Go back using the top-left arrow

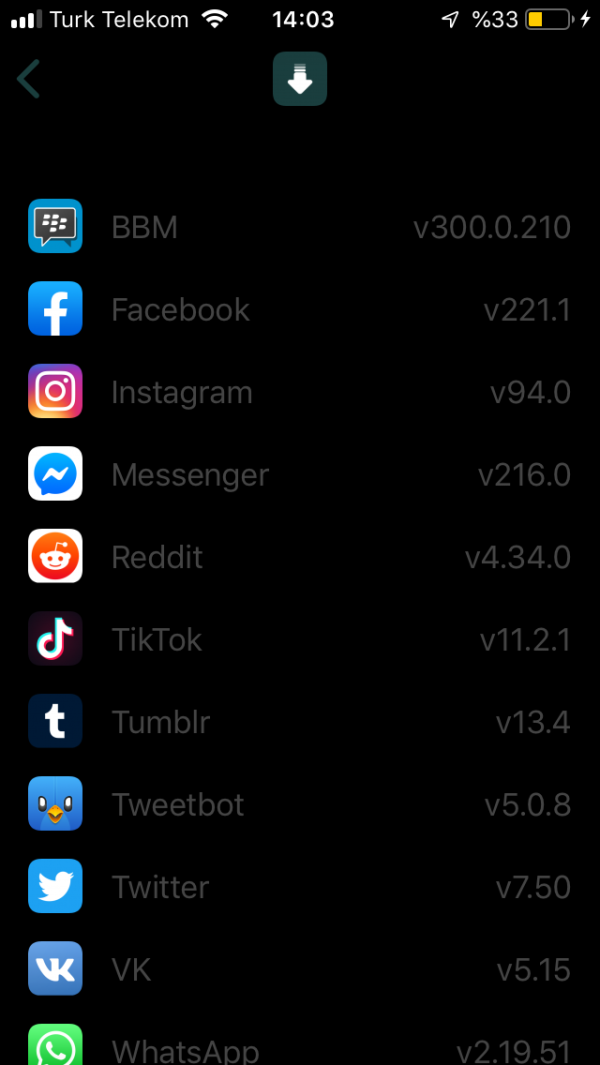coord(29,79)
